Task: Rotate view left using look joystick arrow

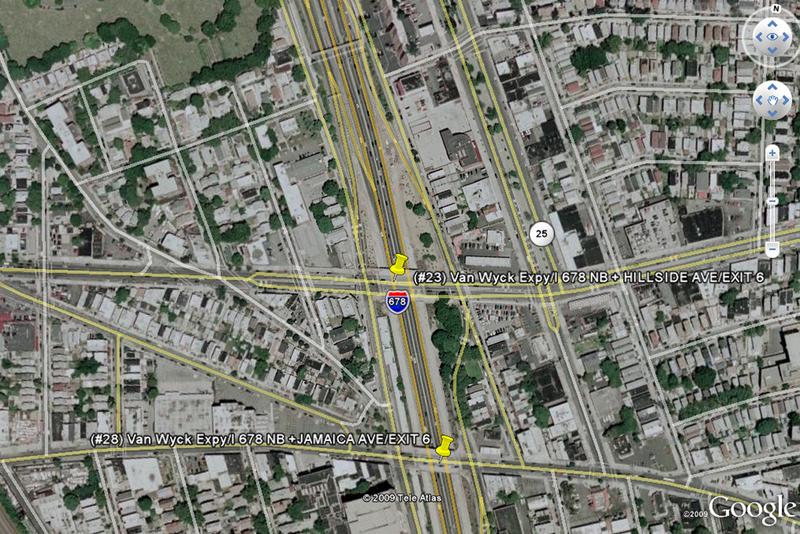Action: (757, 39)
